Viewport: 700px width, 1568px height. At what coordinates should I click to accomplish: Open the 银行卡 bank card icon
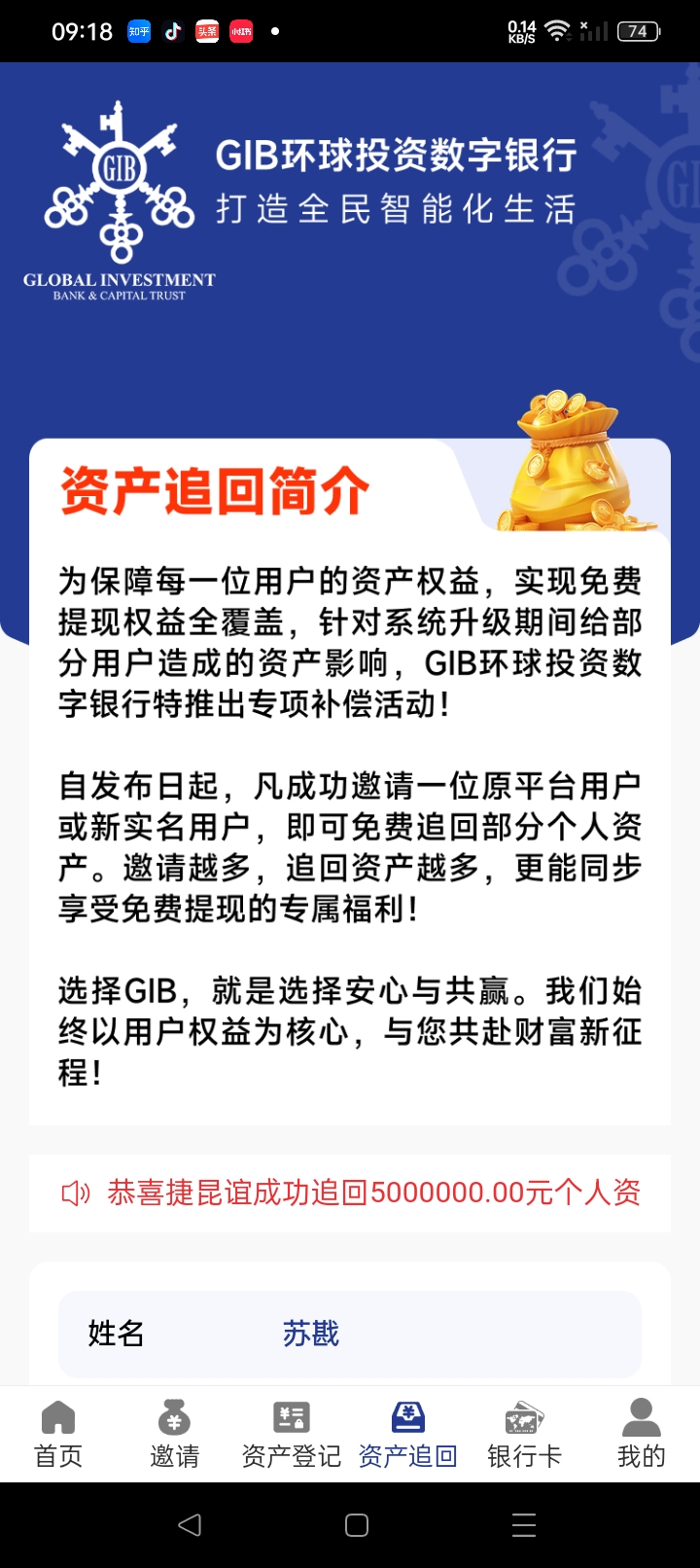[524, 1420]
